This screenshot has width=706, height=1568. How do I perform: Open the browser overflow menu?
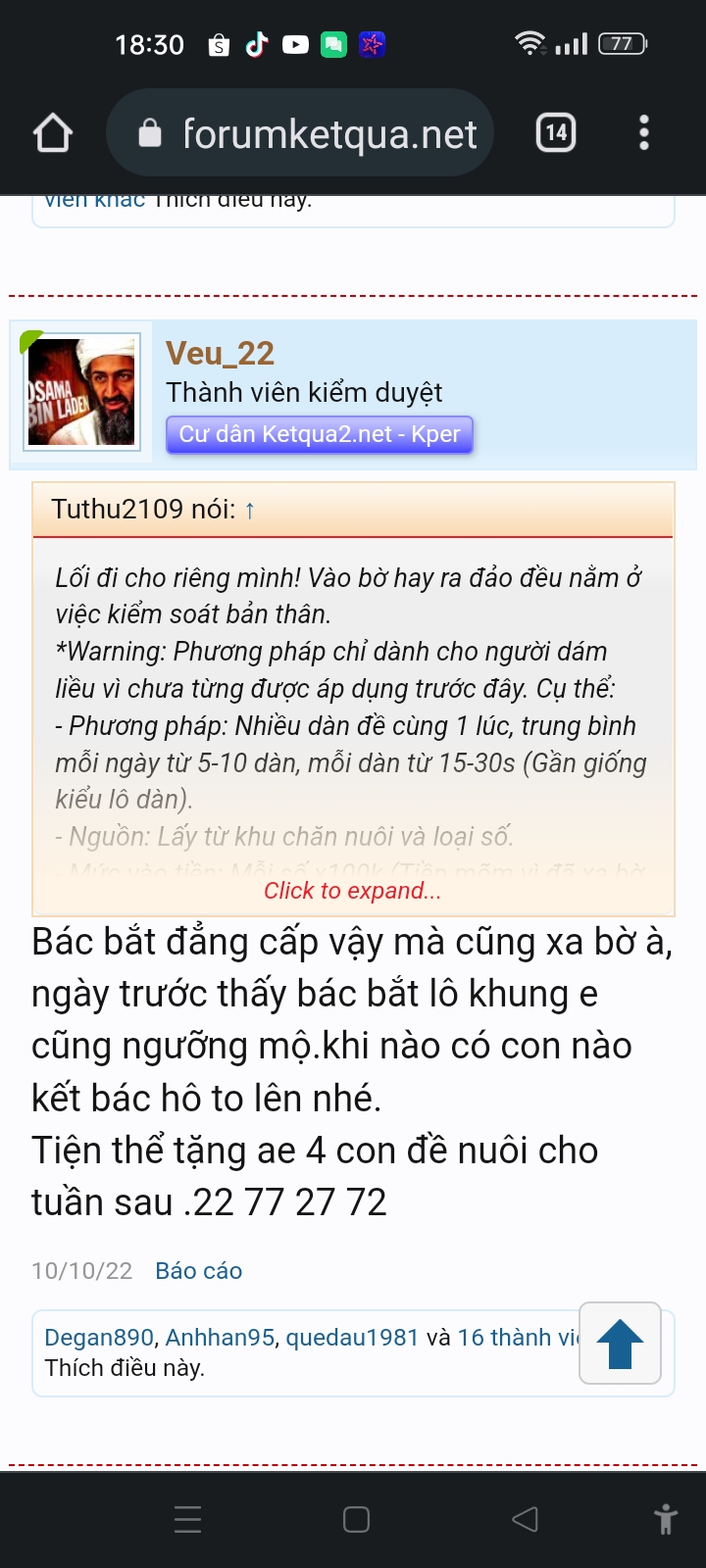point(644,133)
